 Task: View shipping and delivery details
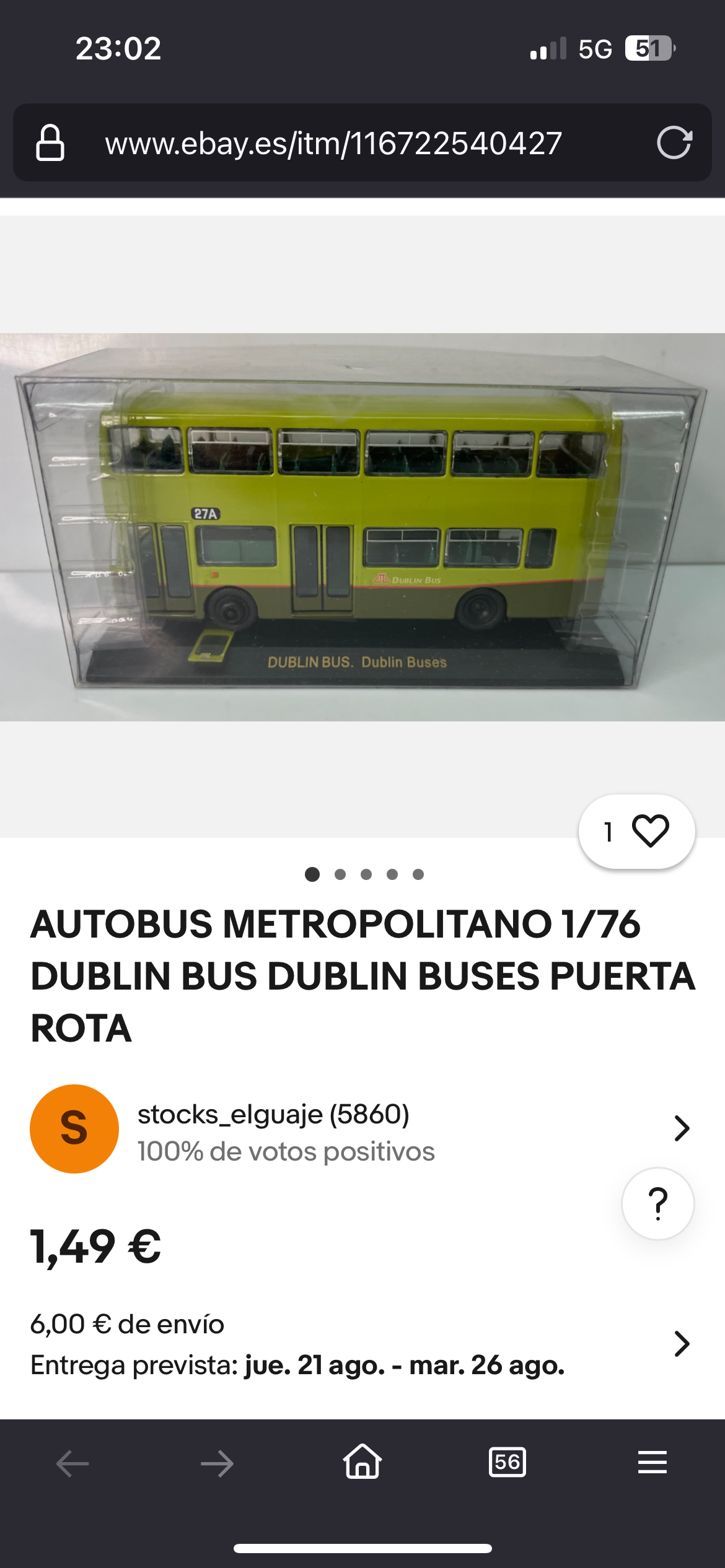(x=362, y=1344)
